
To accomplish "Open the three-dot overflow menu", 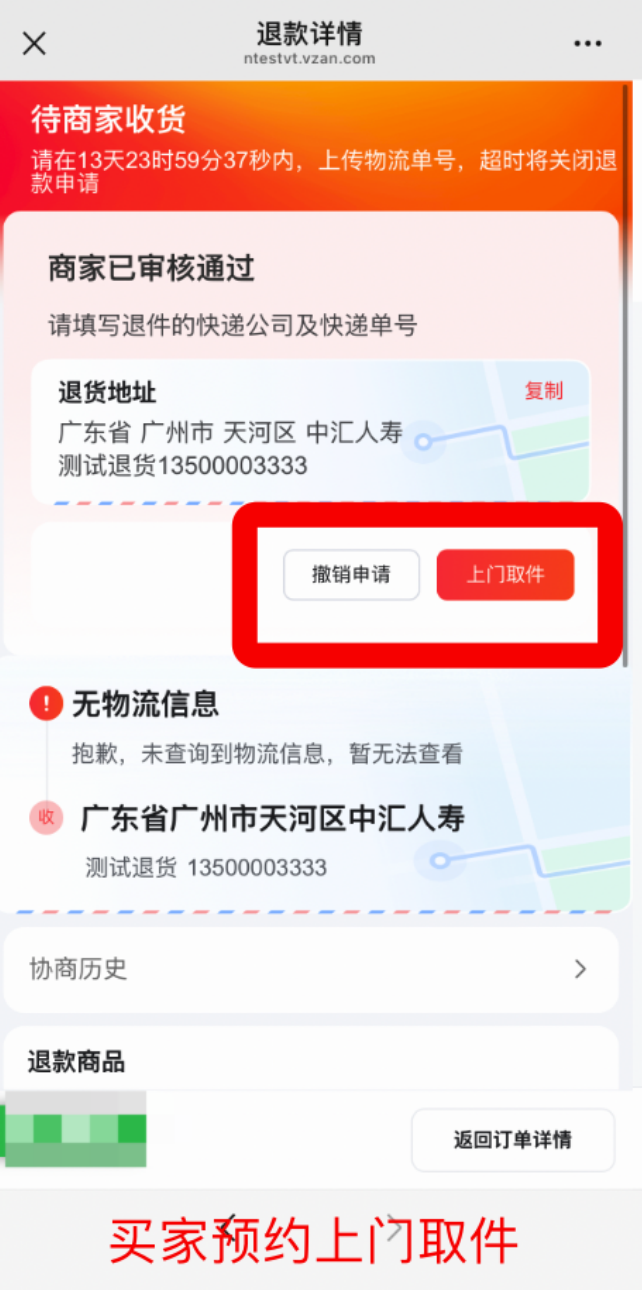I will [x=588, y=43].
